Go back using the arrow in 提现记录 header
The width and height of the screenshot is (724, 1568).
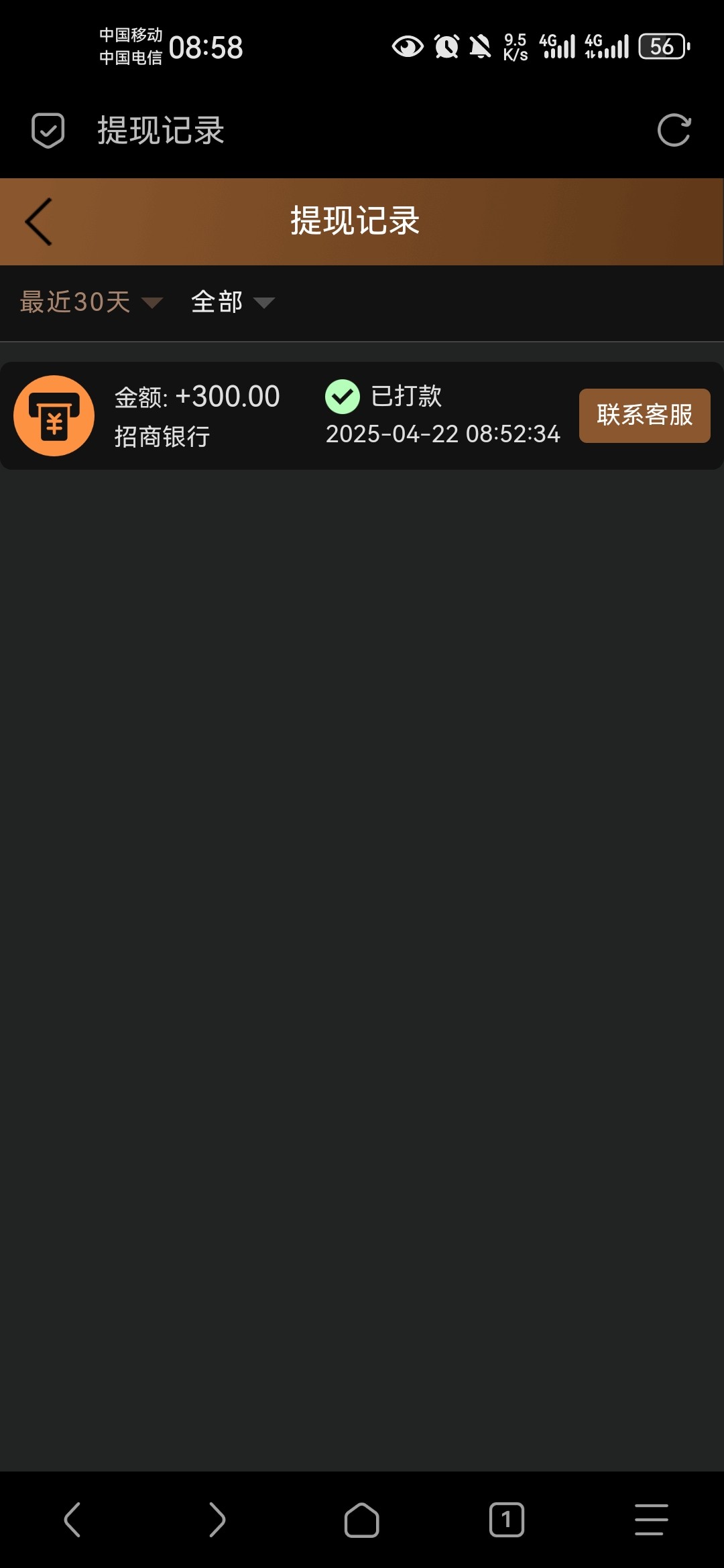[39, 222]
